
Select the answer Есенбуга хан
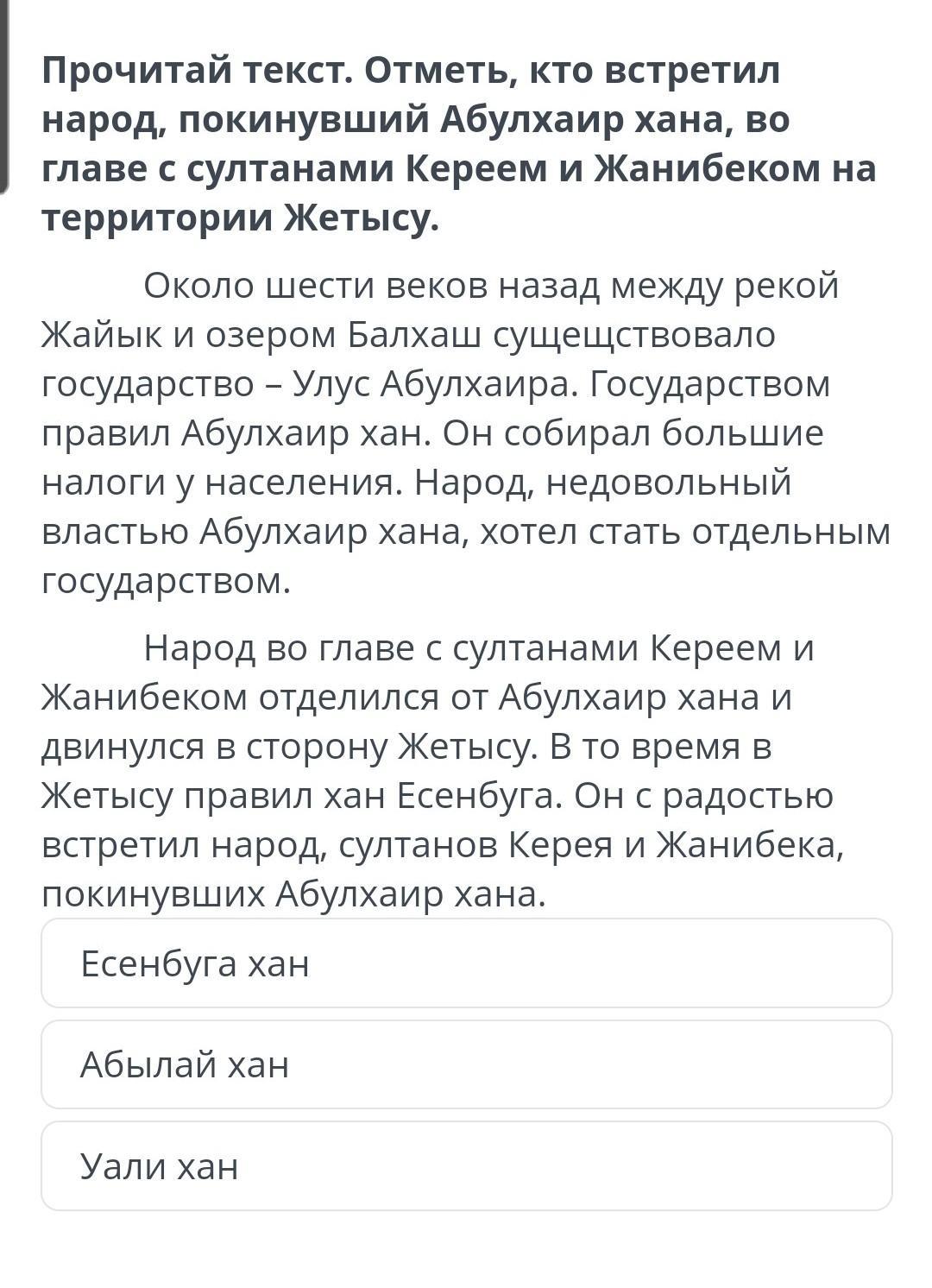(x=466, y=963)
